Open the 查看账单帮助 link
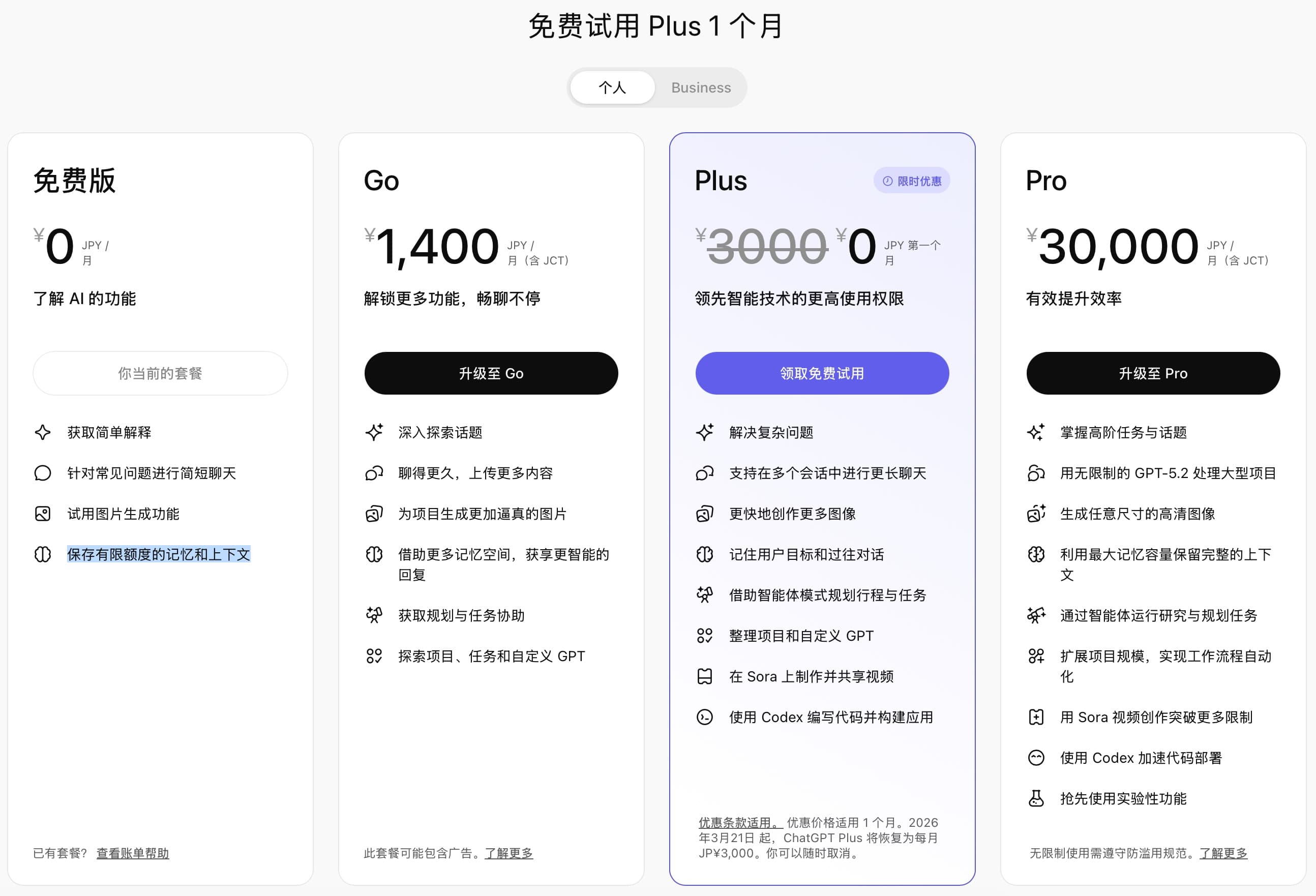This screenshot has height=896, width=1316. (x=133, y=853)
